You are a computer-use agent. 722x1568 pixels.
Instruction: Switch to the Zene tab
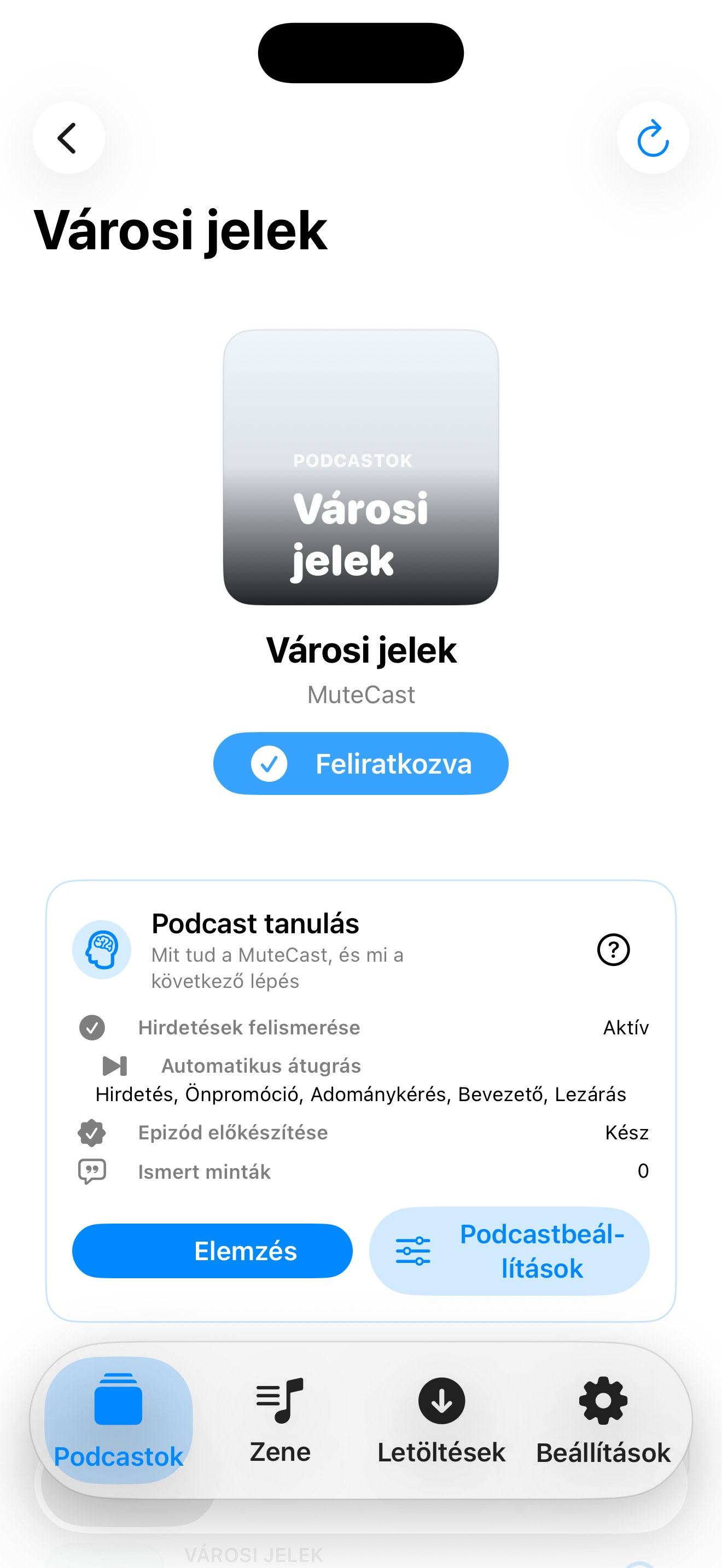tap(280, 1419)
